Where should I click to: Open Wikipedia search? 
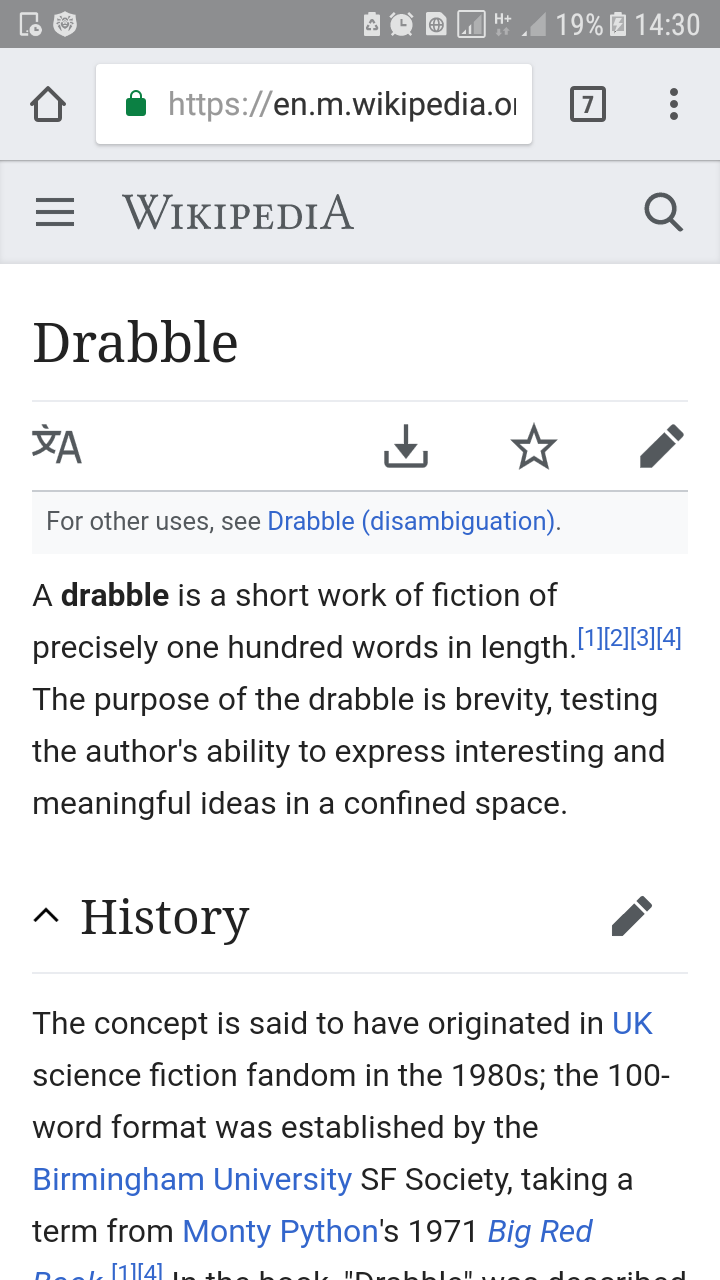(664, 212)
